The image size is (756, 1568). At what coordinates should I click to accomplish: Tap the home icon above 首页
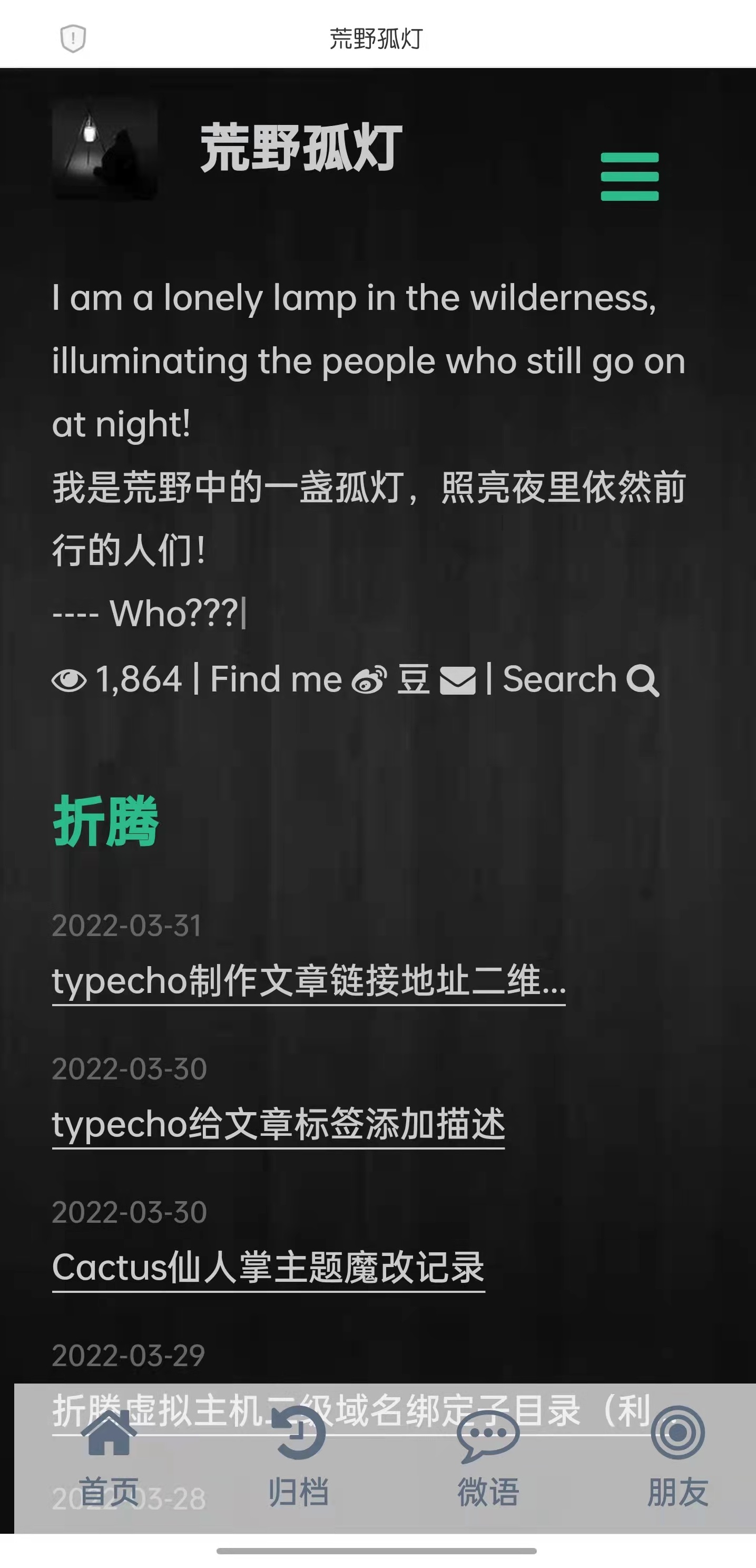[110, 1434]
